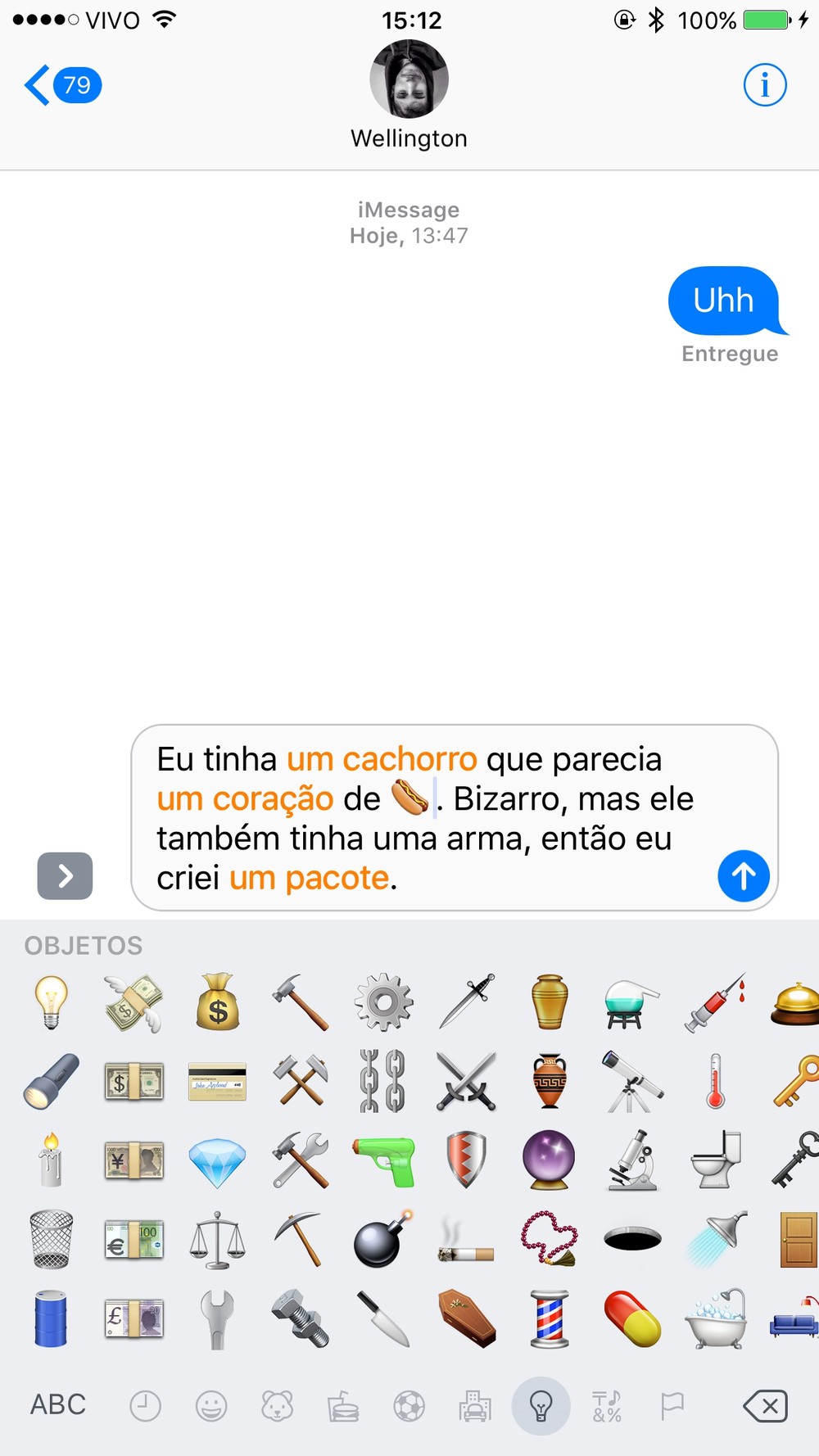Open conversation details info button

click(x=765, y=85)
